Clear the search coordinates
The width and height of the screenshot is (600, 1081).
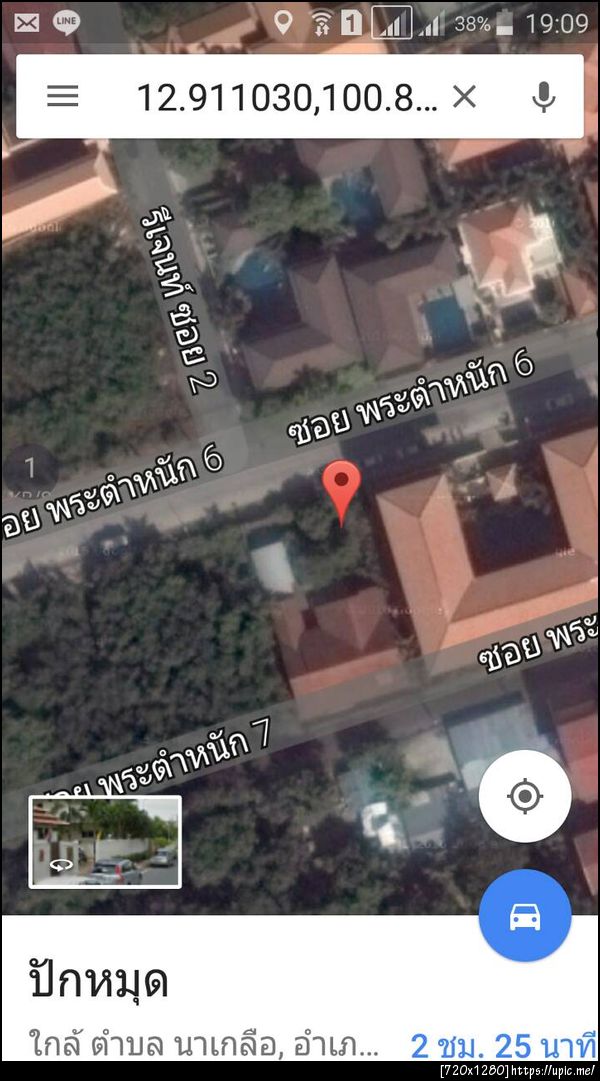(x=464, y=97)
